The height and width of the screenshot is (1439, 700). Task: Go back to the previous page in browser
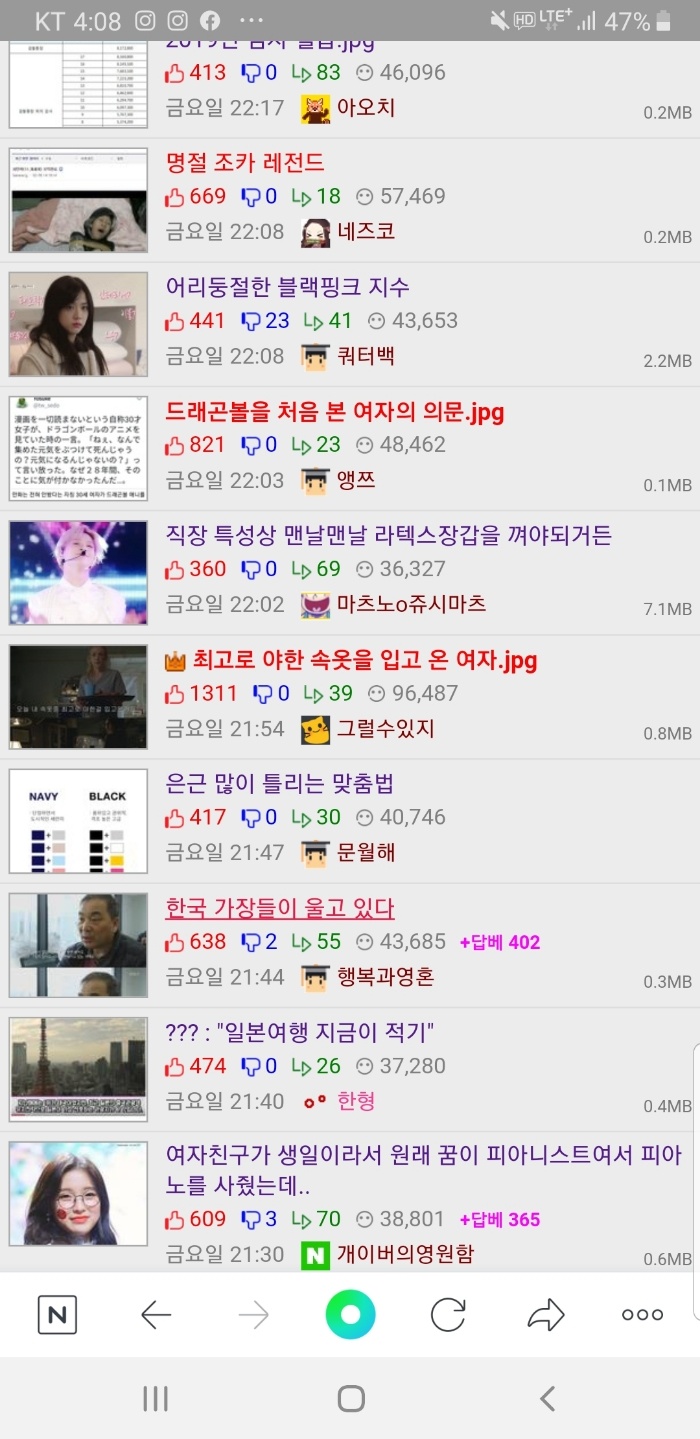click(155, 1315)
